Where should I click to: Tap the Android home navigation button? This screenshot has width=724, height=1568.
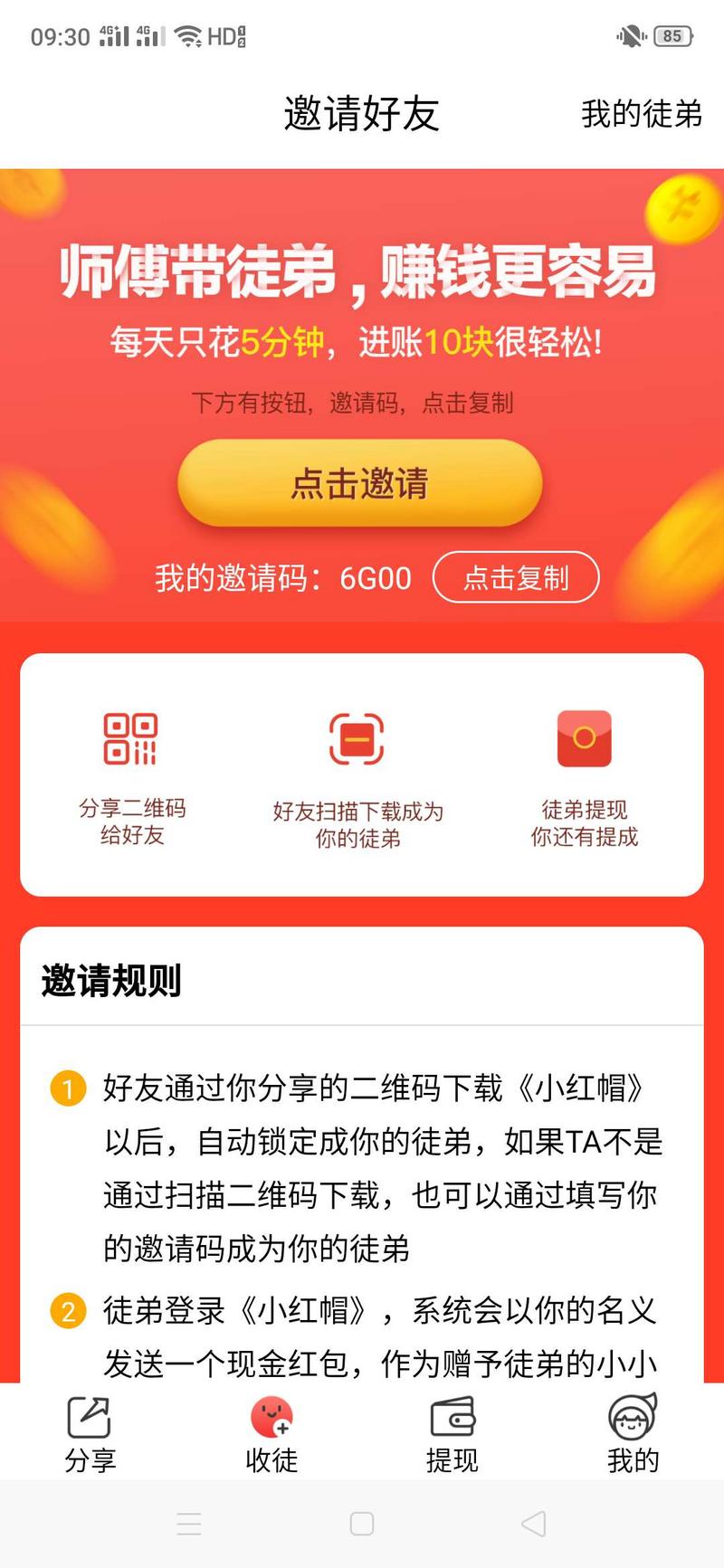pyautogui.click(x=360, y=1524)
